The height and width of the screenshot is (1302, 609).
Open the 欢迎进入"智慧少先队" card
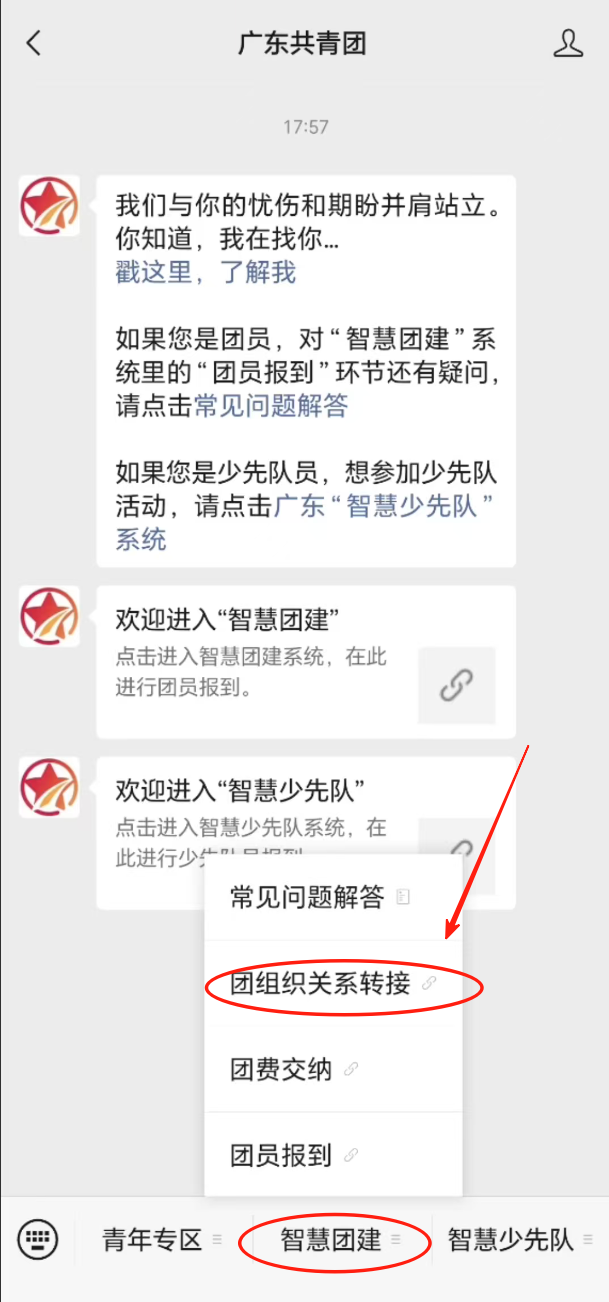[x=306, y=832]
